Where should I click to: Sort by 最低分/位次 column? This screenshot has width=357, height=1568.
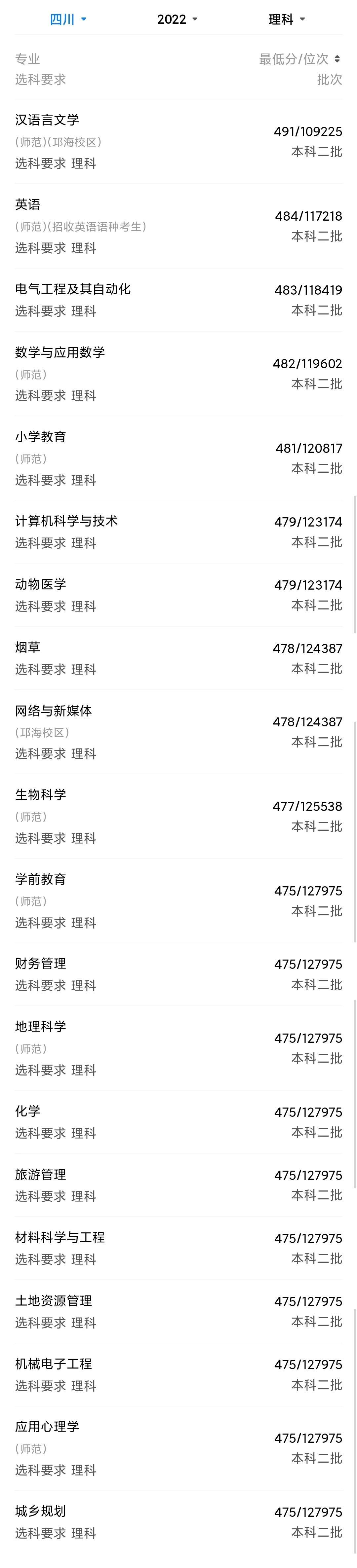[x=300, y=59]
